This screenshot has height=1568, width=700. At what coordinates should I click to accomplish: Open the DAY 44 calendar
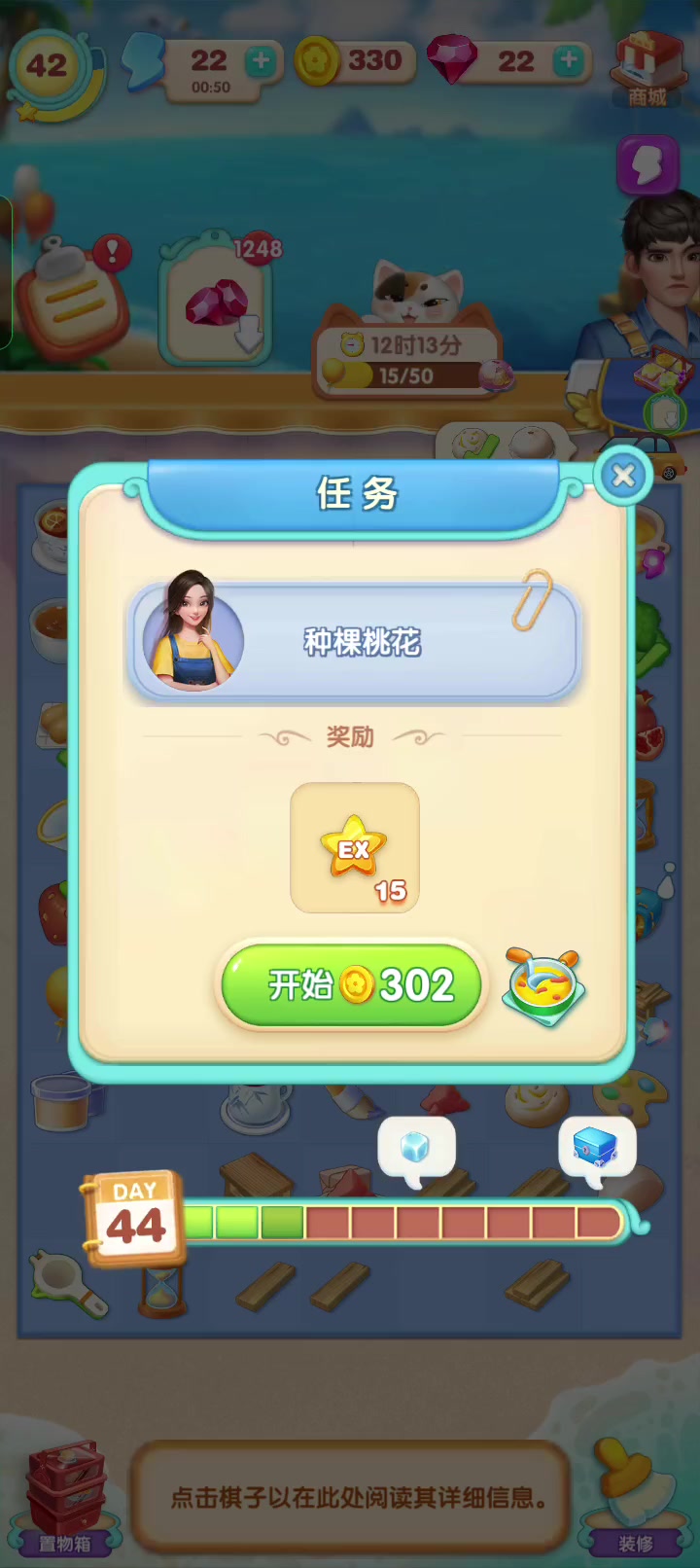pyautogui.click(x=134, y=1219)
